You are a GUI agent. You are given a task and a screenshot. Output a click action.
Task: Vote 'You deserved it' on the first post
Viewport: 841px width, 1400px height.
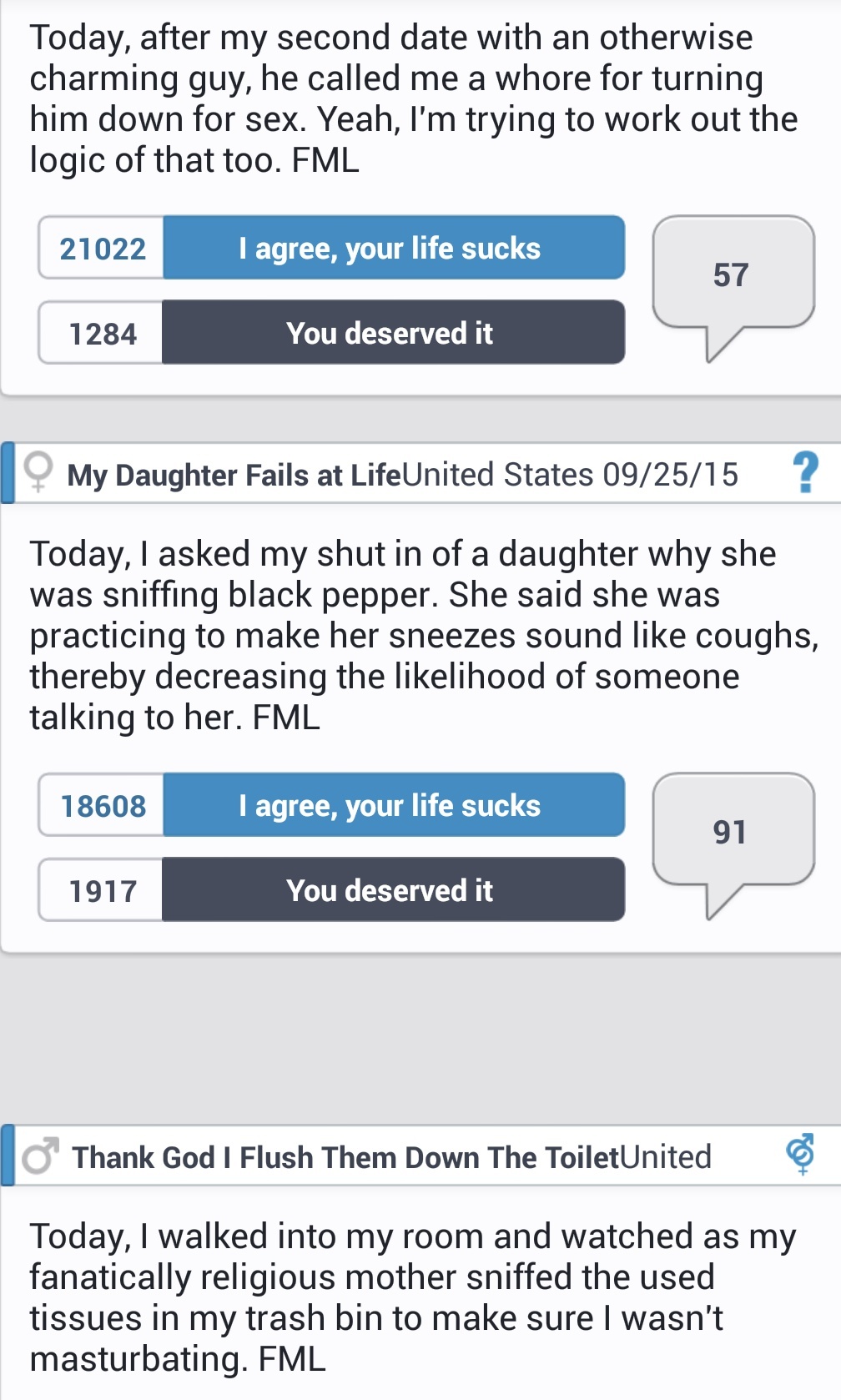(392, 333)
